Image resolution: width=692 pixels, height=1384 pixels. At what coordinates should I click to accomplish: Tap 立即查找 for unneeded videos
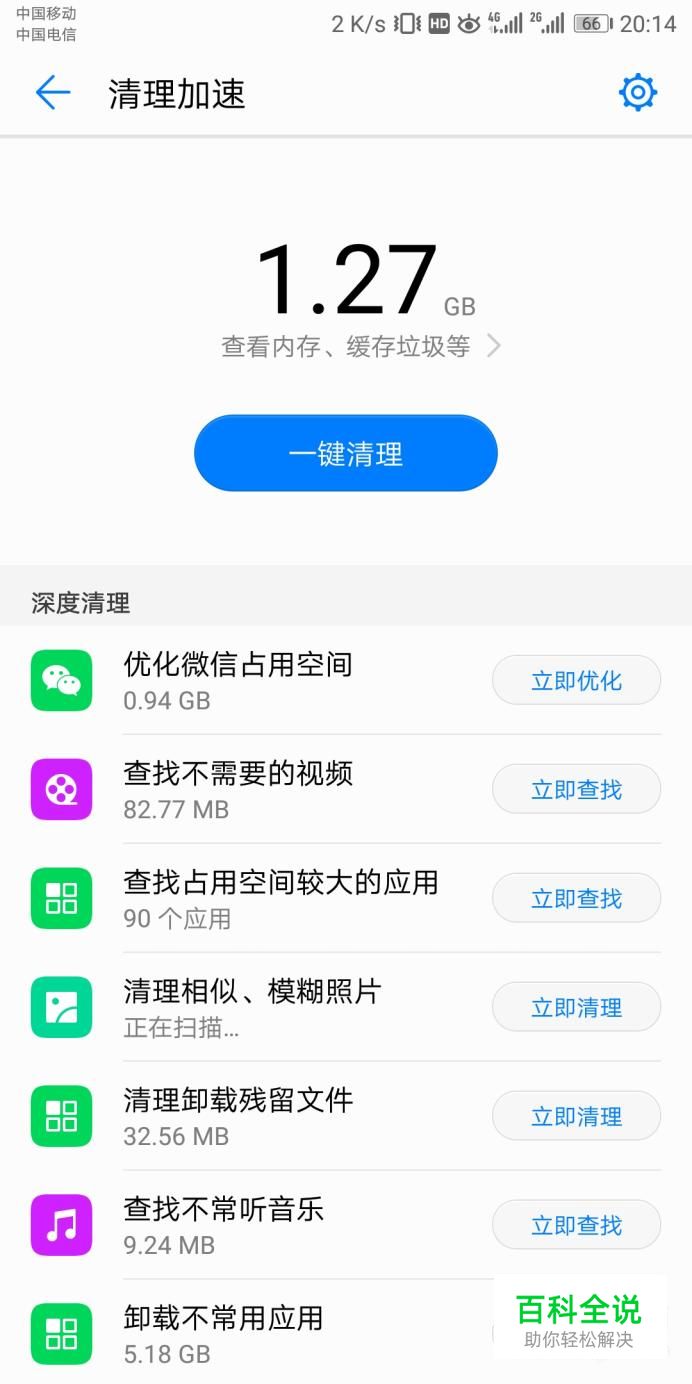(576, 790)
